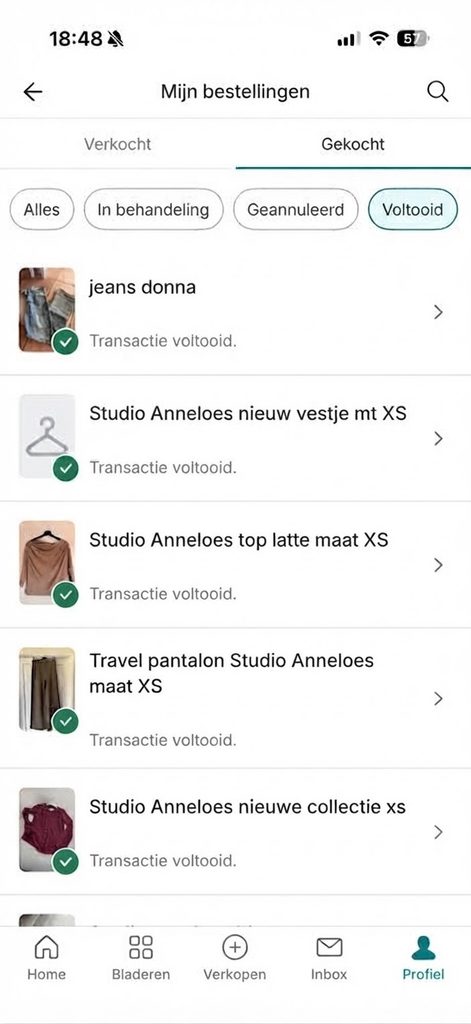Switch to the Profiel tab
471x1024 pixels.
423,959
